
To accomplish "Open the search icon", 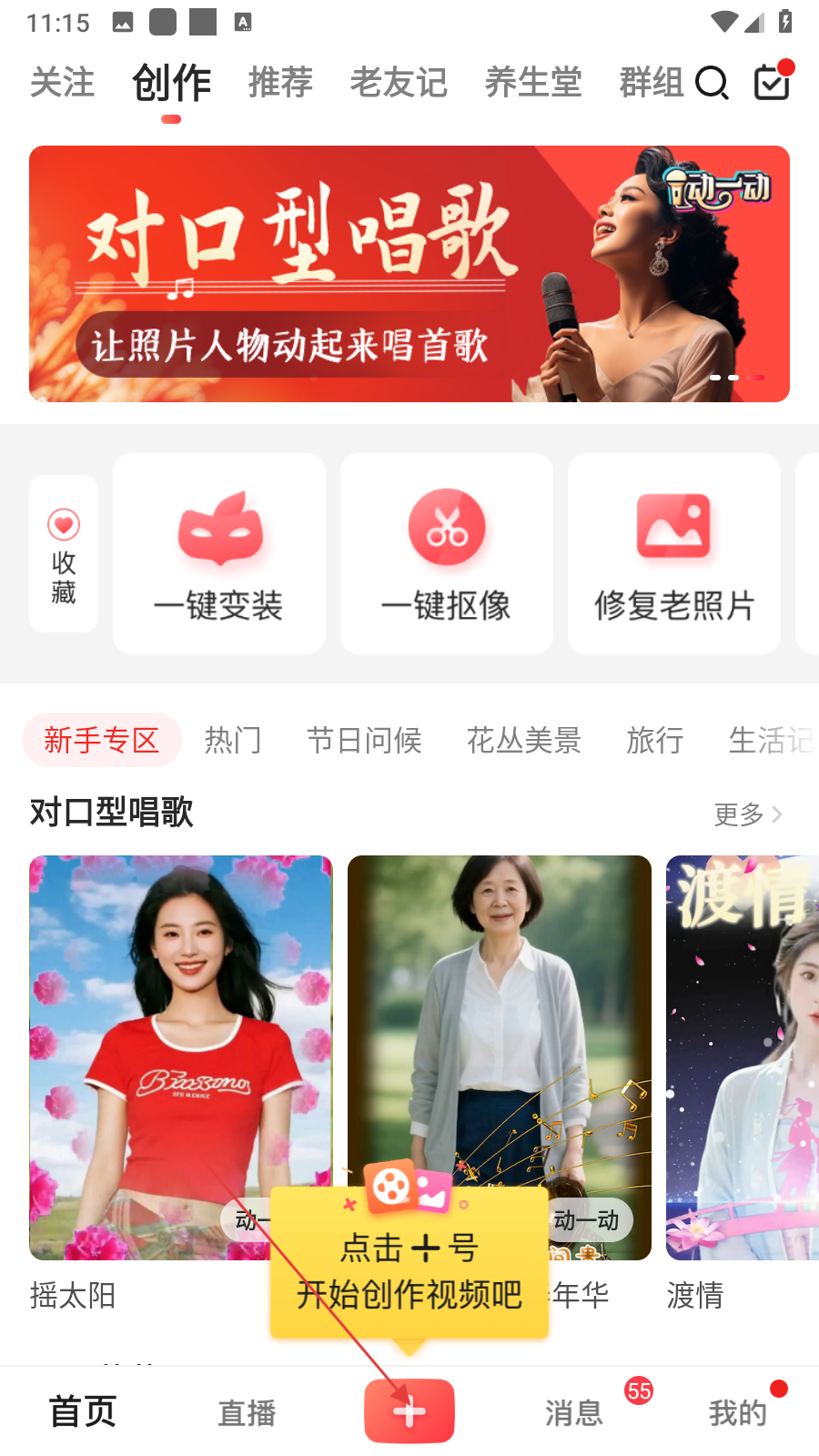I will tap(712, 84).
